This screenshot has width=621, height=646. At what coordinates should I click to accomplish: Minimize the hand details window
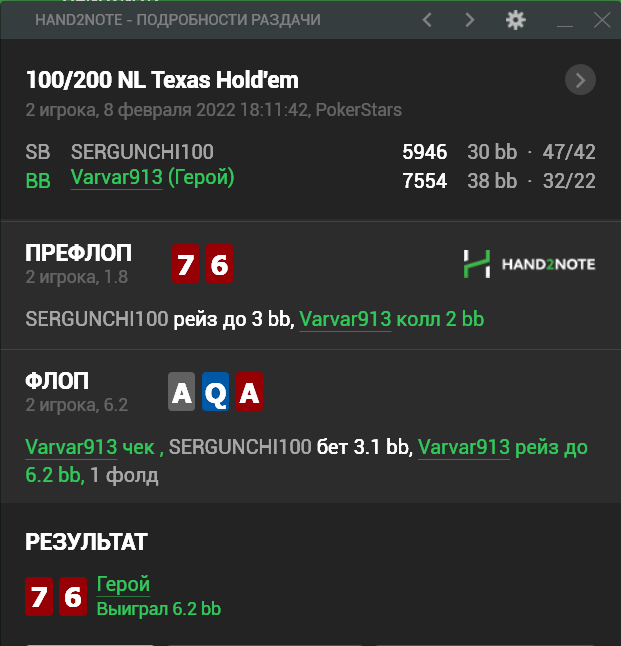tap(565, 21)
